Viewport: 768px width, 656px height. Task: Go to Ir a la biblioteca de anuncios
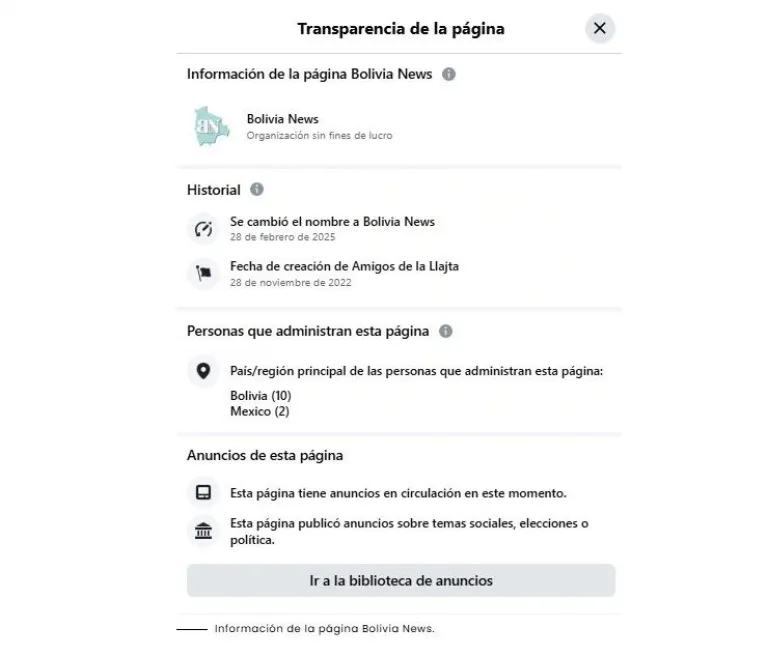tap(400, 580)
